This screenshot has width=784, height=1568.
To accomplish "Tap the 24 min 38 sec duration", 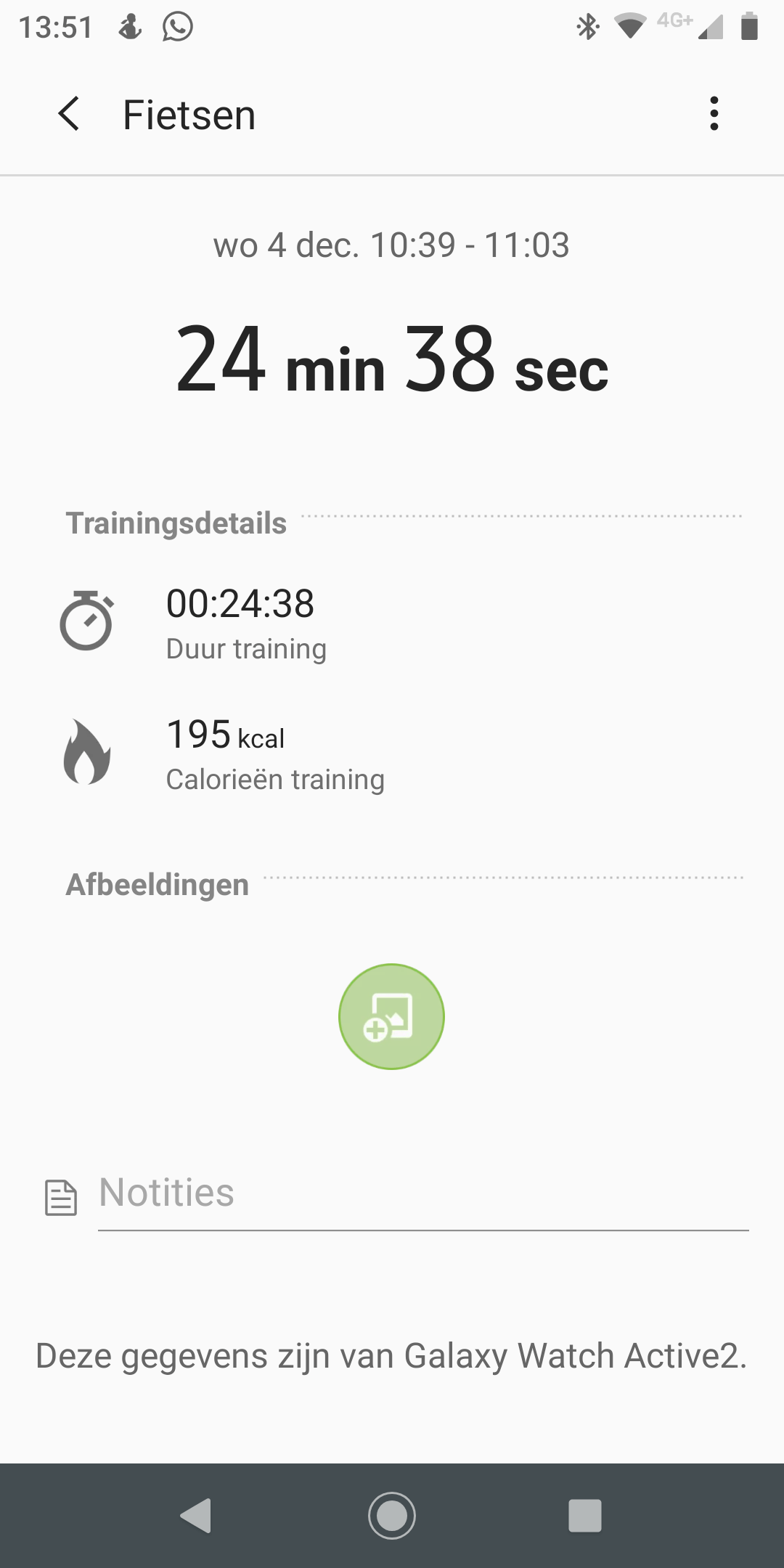I will (x=392, y=364).
